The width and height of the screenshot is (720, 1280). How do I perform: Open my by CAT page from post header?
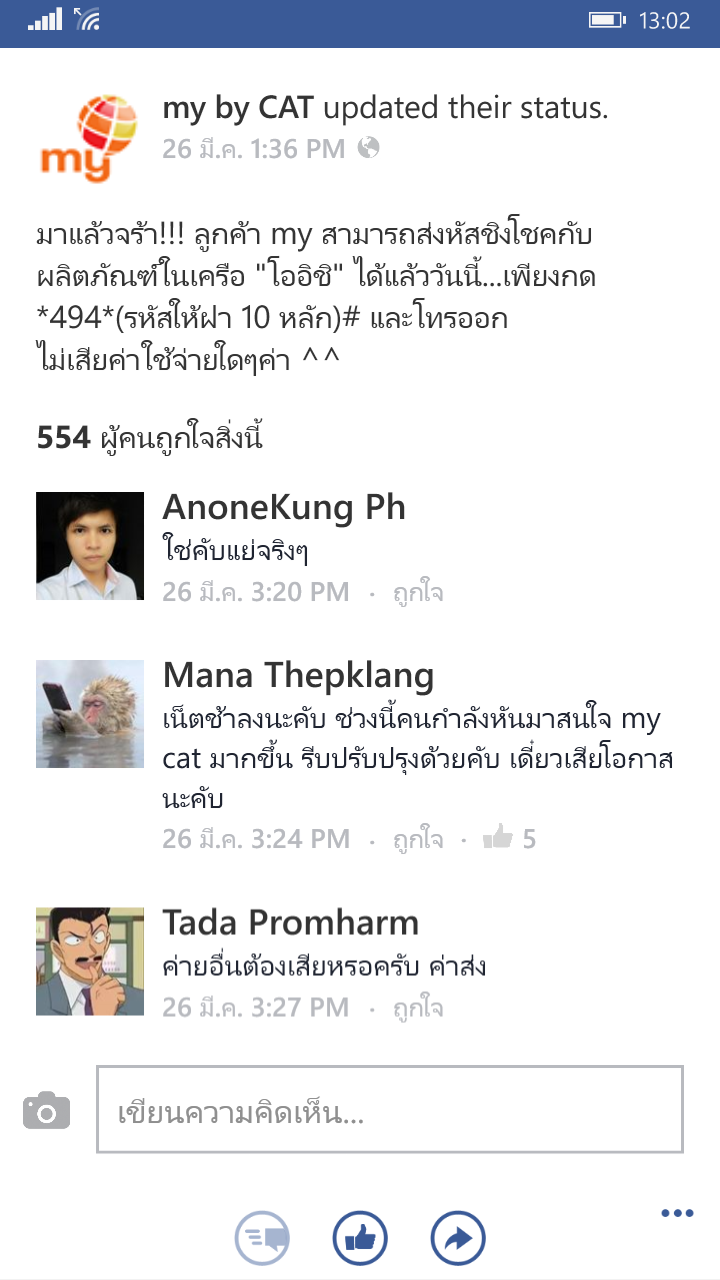click(x=236, y=109)
